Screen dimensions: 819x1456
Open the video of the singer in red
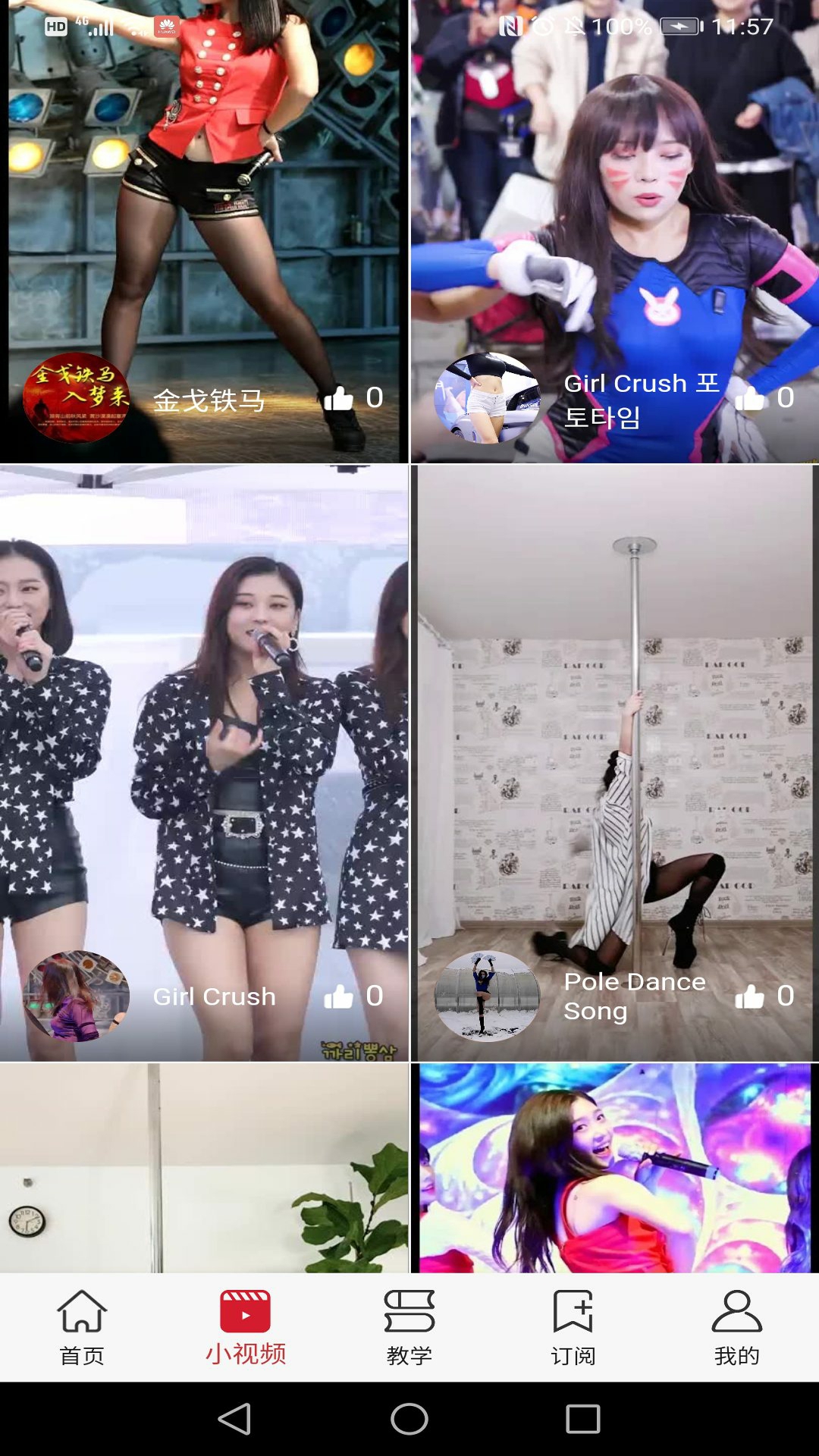[x=614, y=1168]
